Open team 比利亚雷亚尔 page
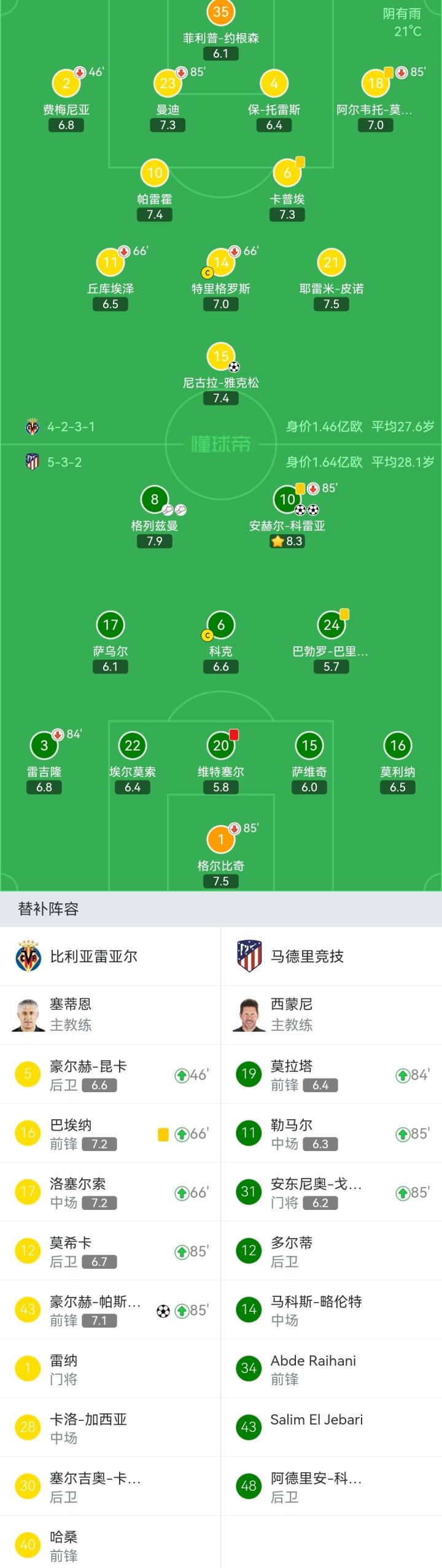Screen dimensions: 442x1568 [93, 957]
